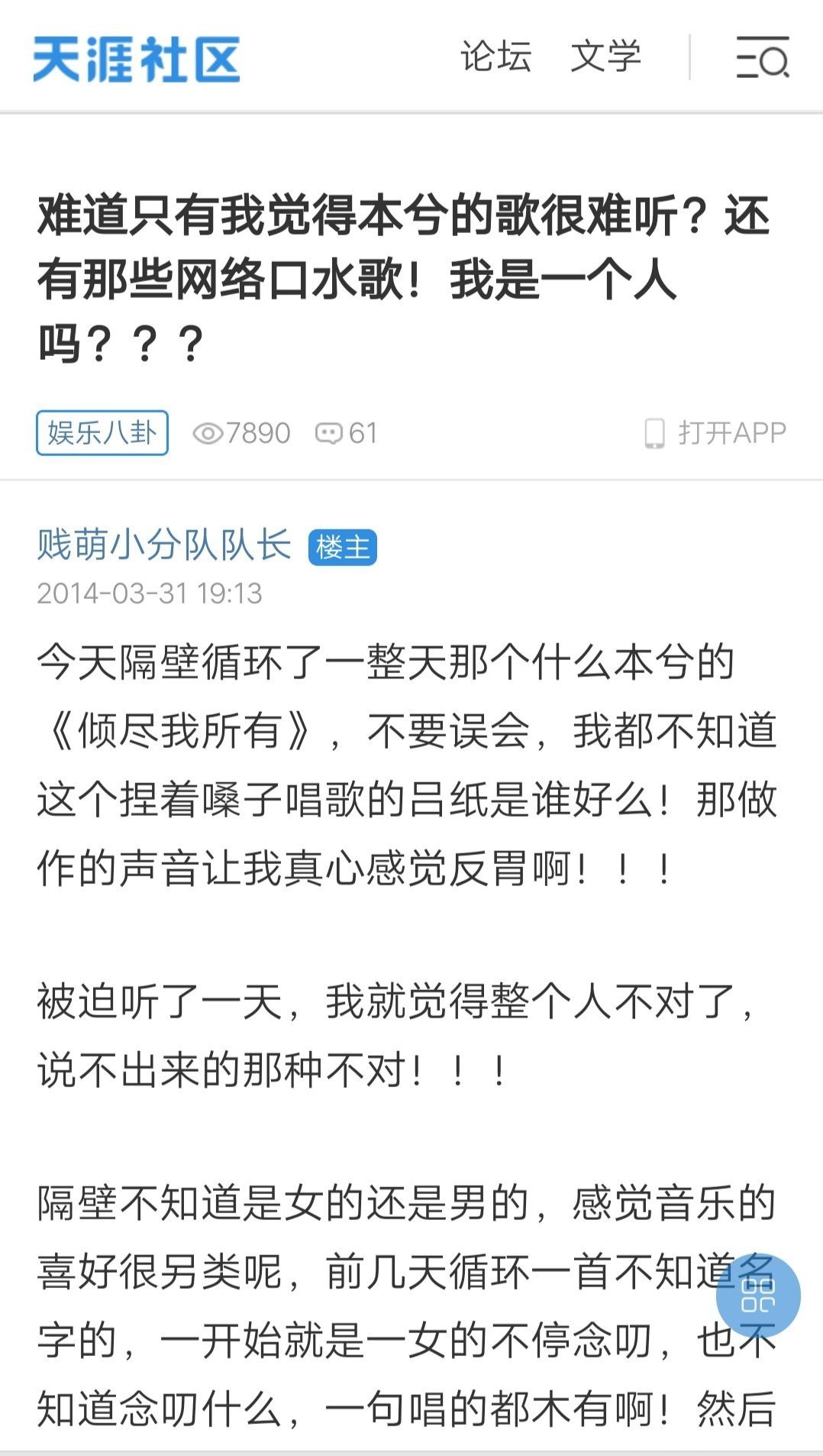The image size is (823, 1456).
Task: Open the 娱乐八卦 board tag
Action: (x=102, y=433)
